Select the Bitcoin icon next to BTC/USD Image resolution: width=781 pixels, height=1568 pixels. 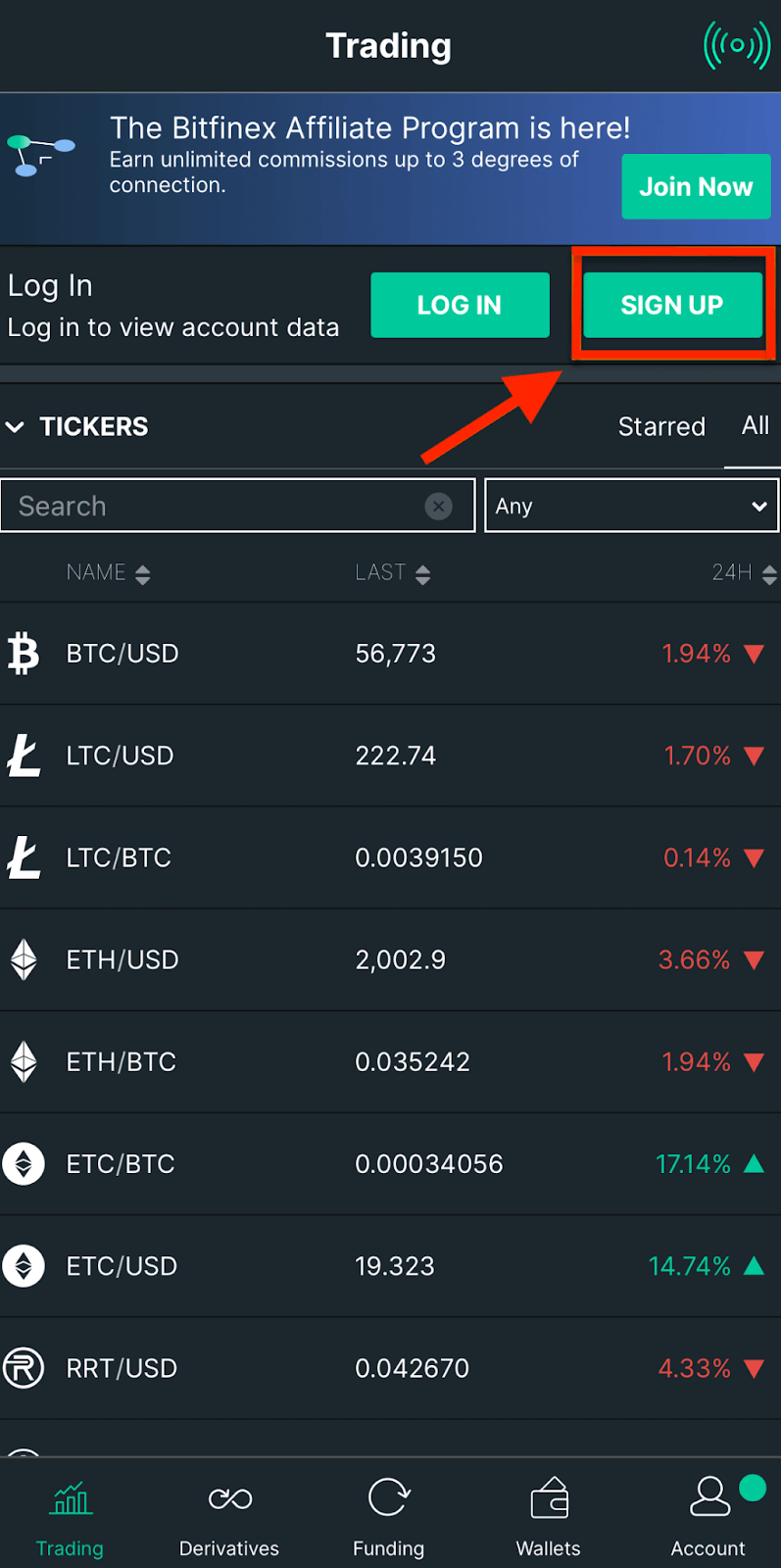pos(24,653)
